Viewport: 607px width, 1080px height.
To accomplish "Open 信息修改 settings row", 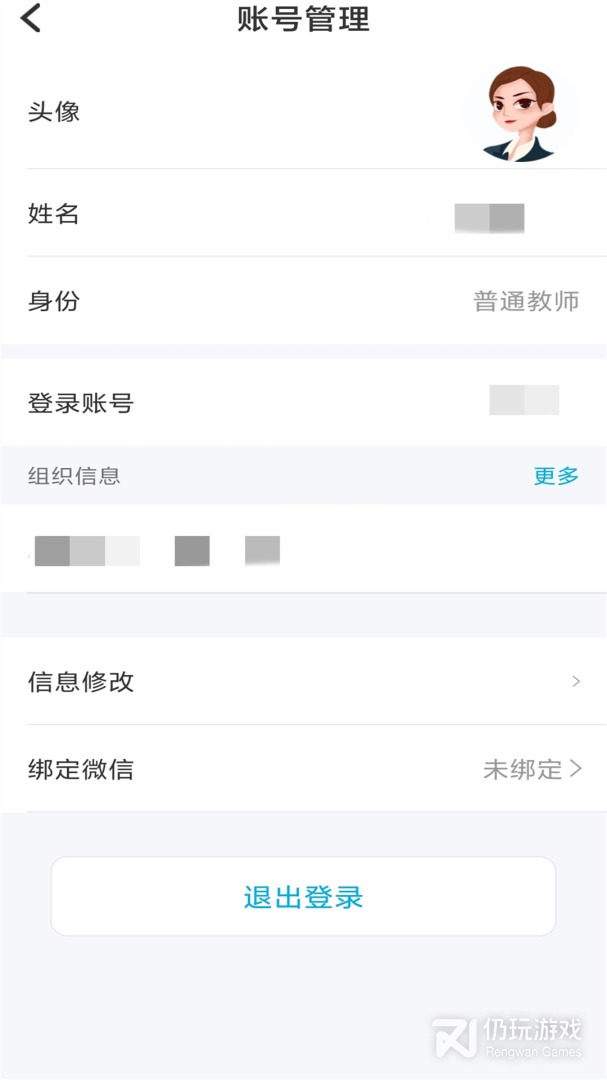I will tap(303, 682).
